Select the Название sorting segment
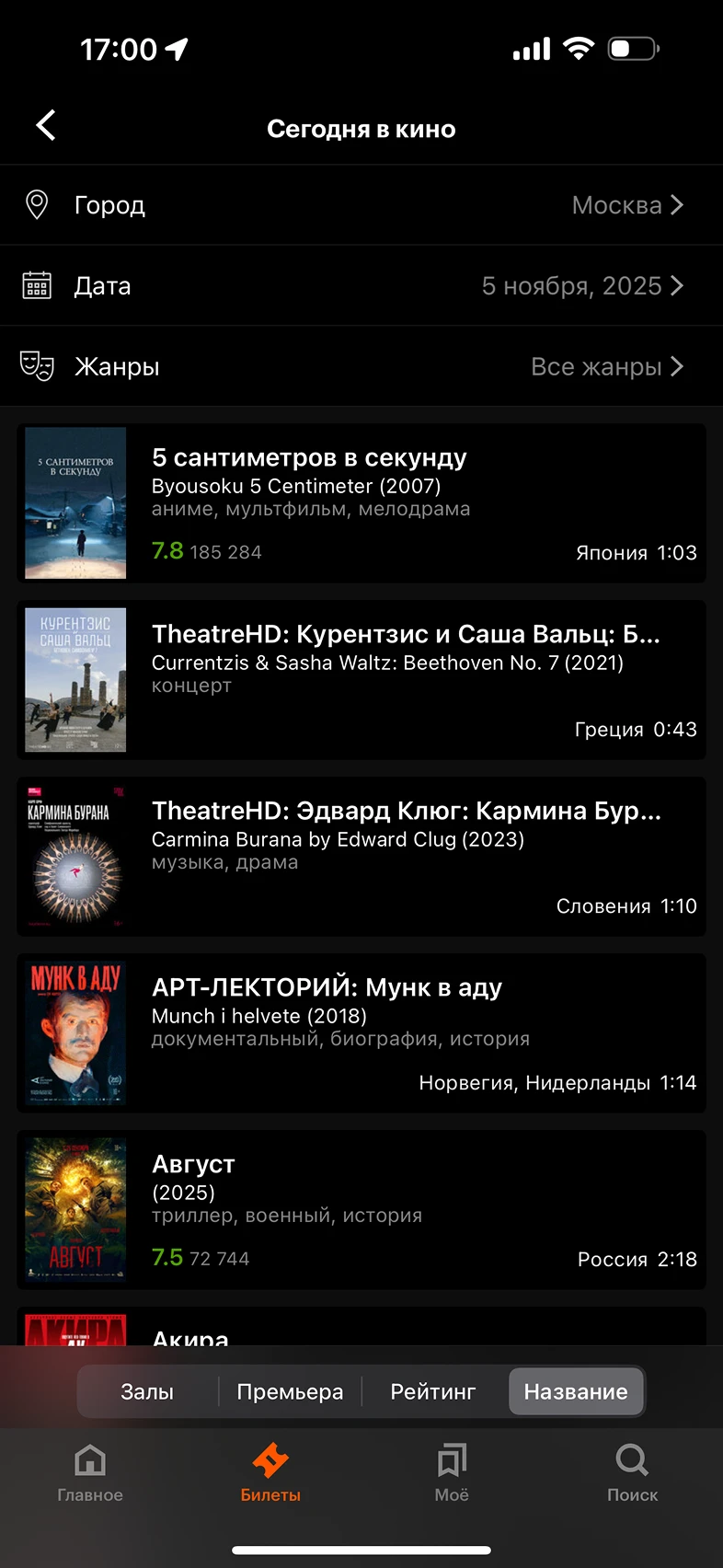This screenshot has width=723, height=1568. tap(576, 1391)
